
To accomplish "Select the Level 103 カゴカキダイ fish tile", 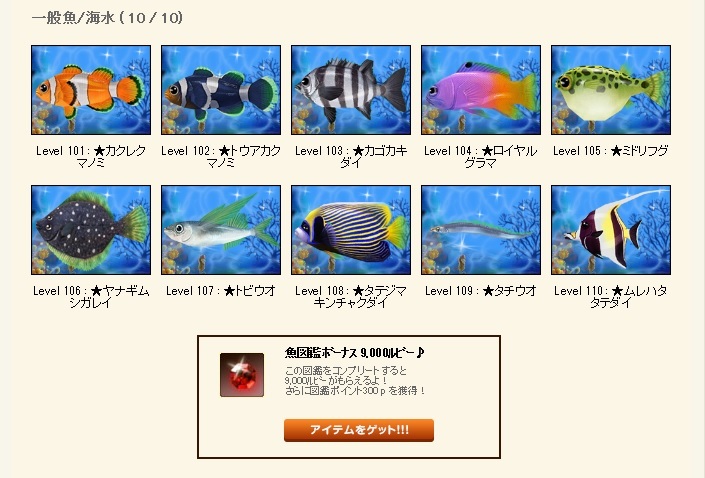I will pos(351,90).
